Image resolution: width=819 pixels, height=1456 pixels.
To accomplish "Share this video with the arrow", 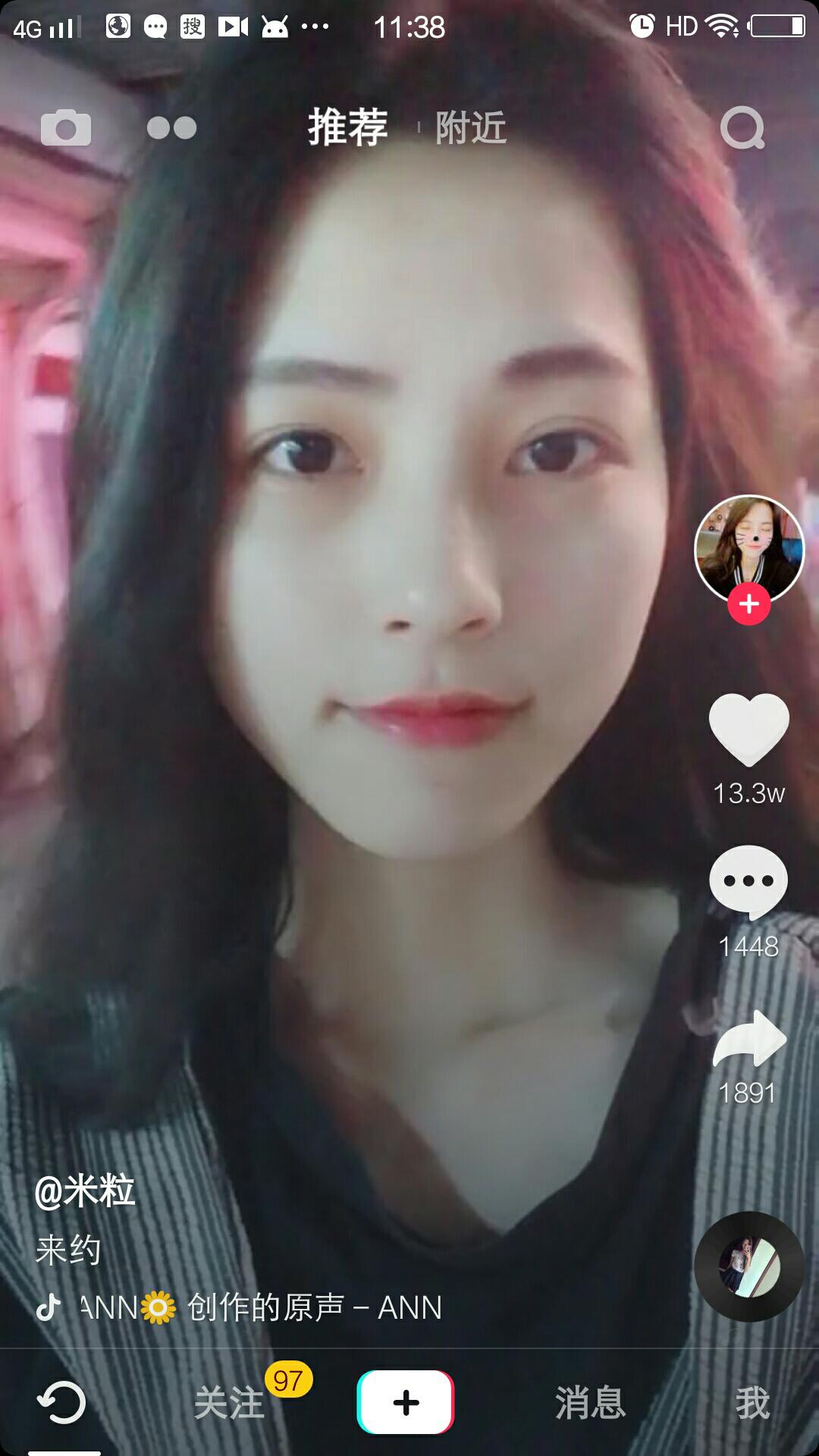I will 748,1039.
